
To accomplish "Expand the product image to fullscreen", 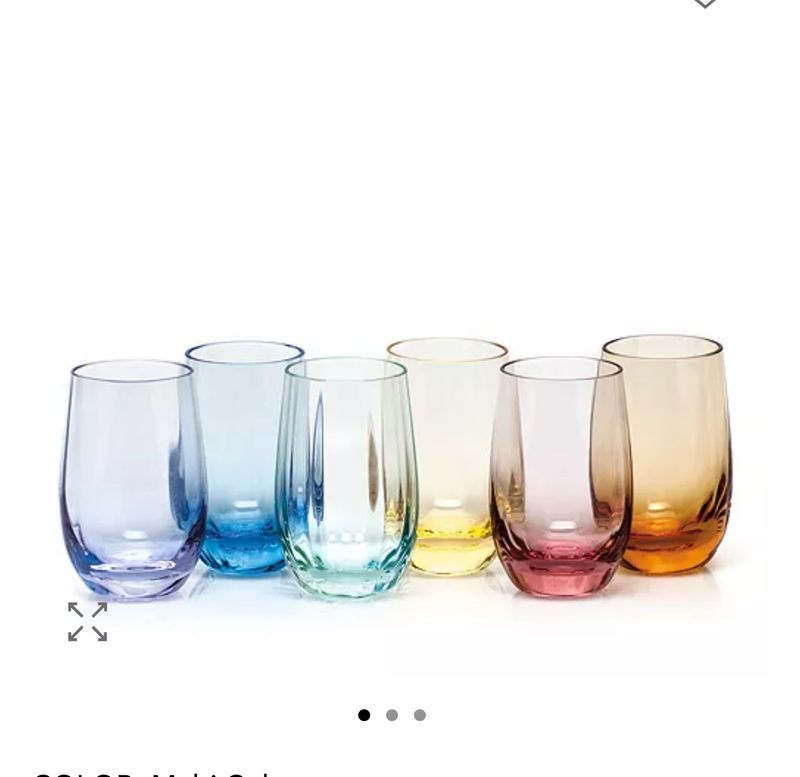I will point(88,621).
